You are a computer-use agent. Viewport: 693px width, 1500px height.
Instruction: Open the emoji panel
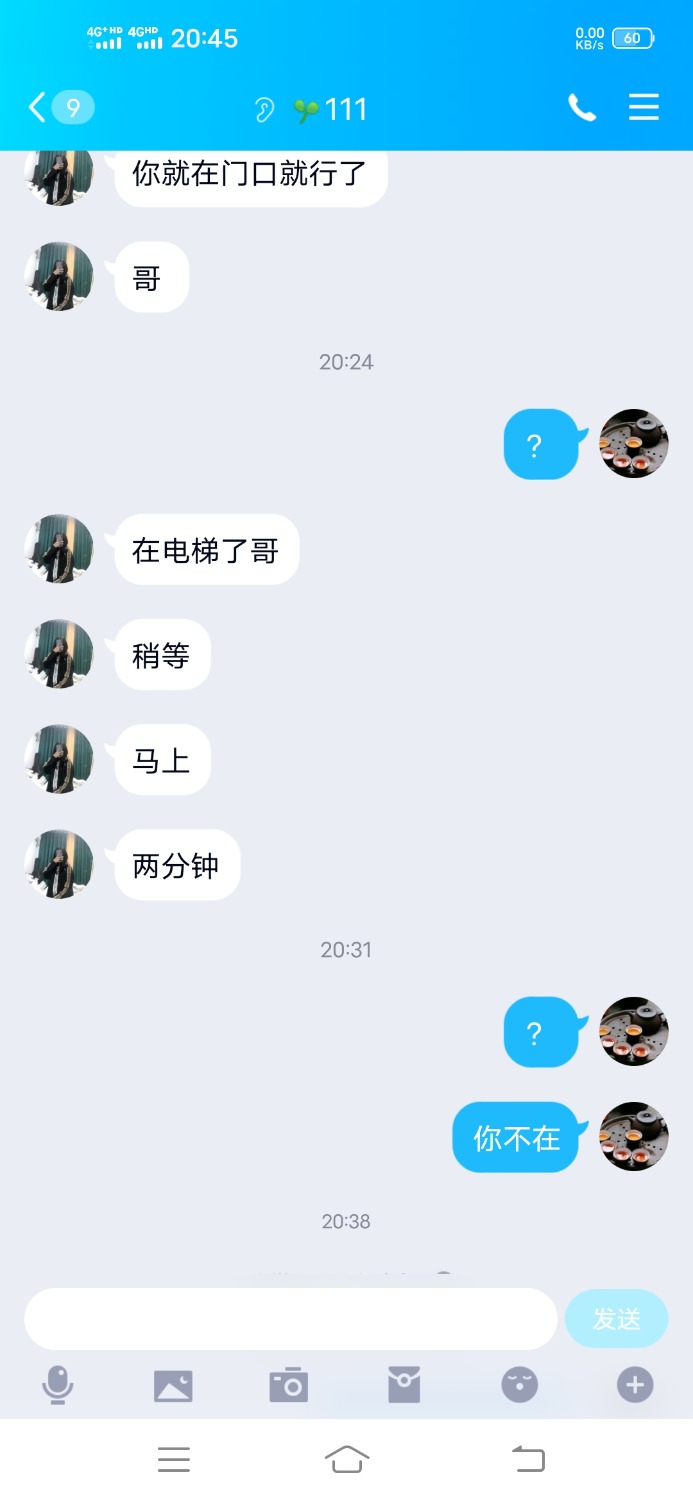(x=520, y=1385)
